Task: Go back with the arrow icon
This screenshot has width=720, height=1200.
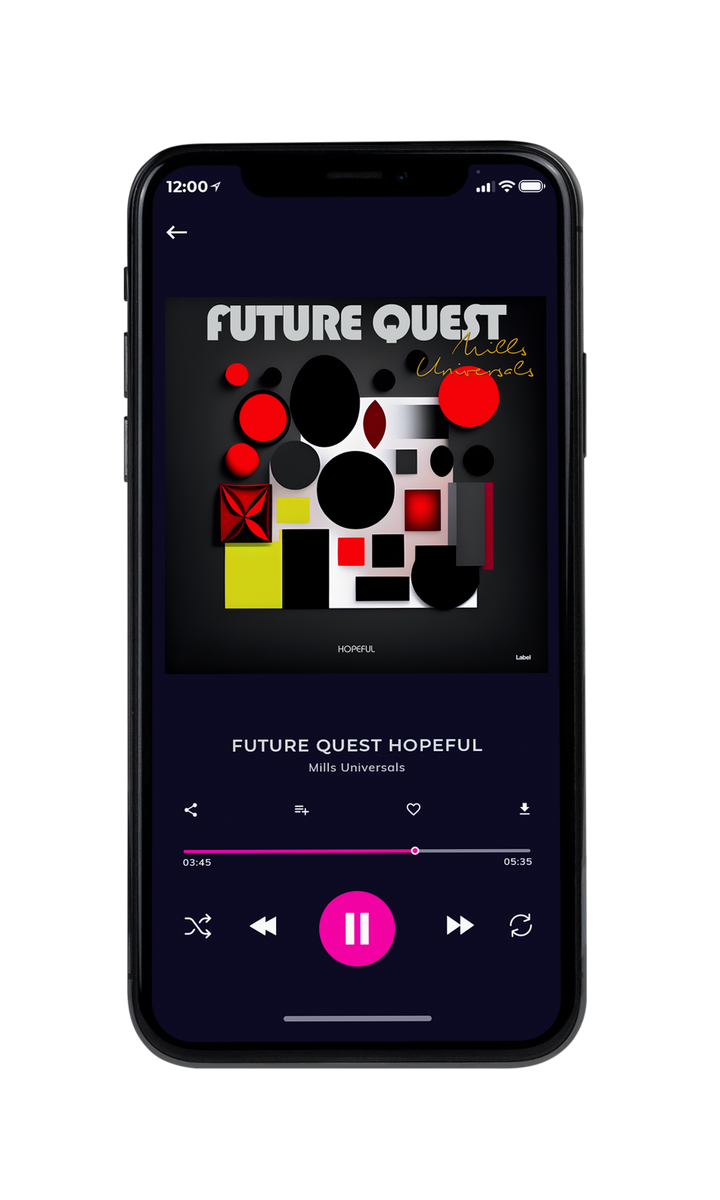Action: (177, 232)
